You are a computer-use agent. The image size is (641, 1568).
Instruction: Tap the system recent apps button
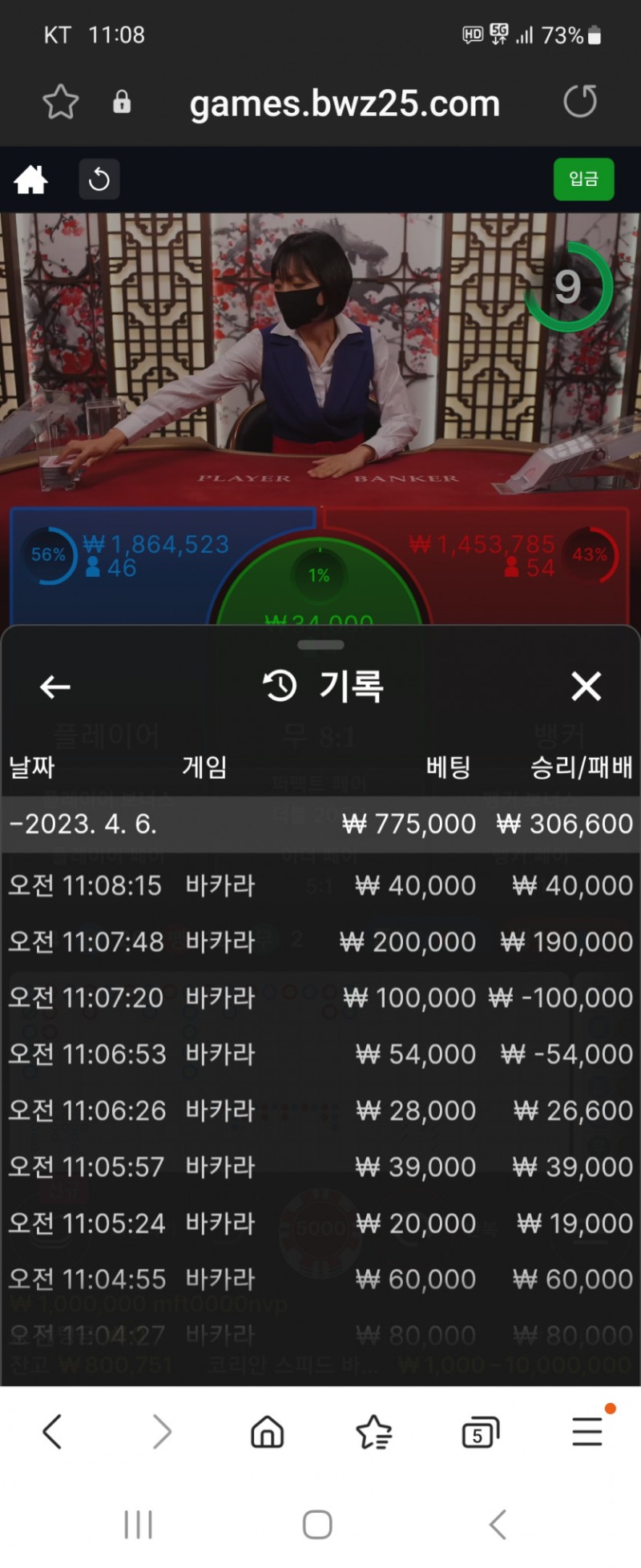click(138, 1524)
